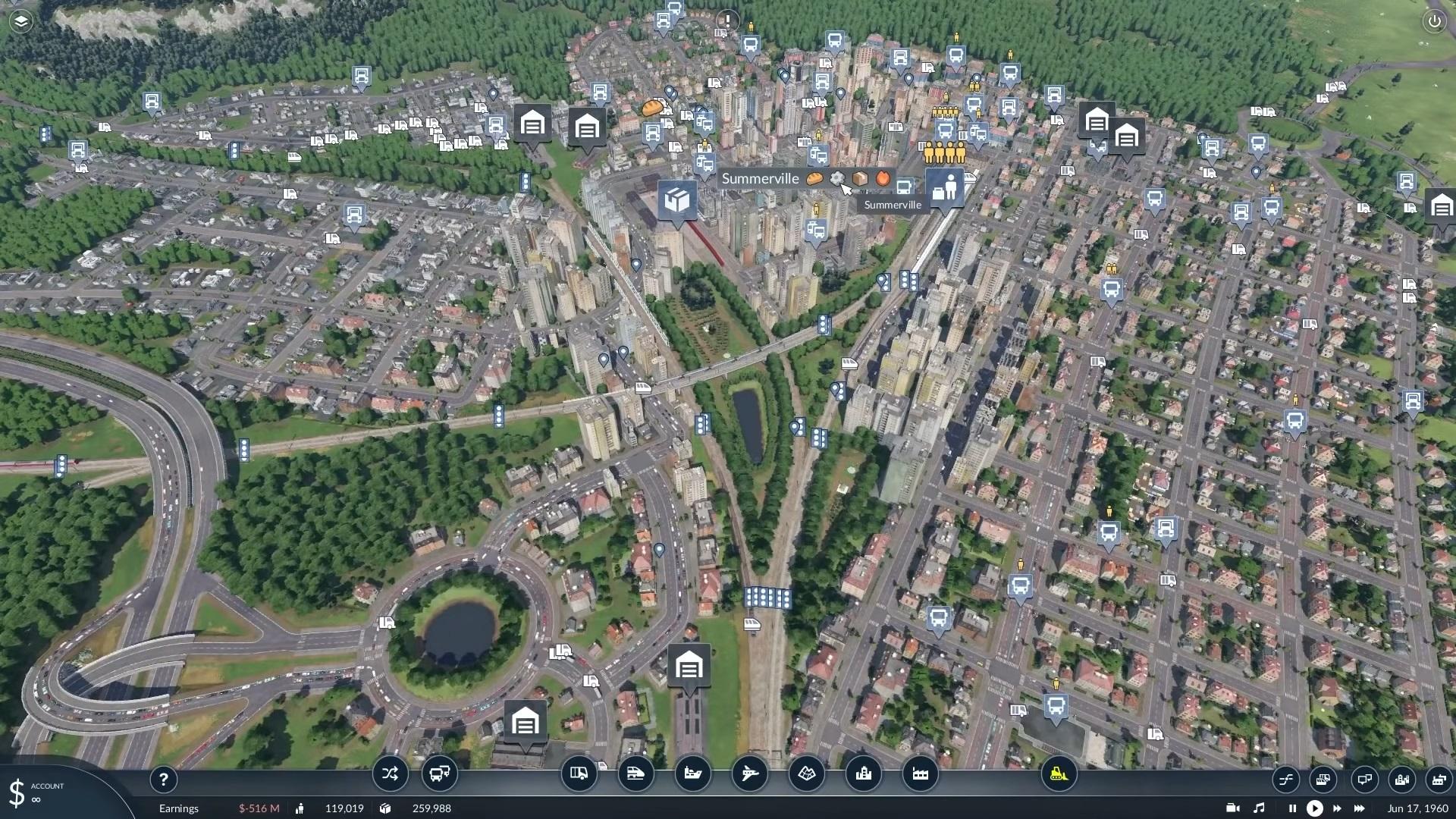
Task: Toggle the music player note icon
Action: coord(1259,808)
